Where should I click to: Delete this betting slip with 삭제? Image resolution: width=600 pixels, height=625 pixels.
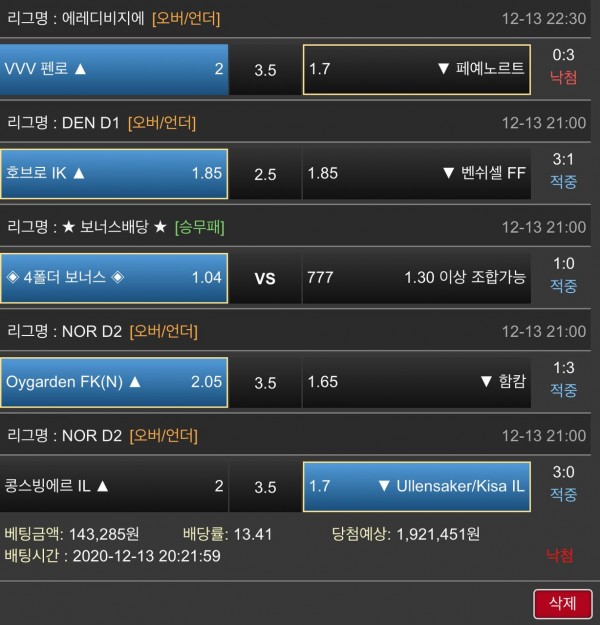point(563,603)
